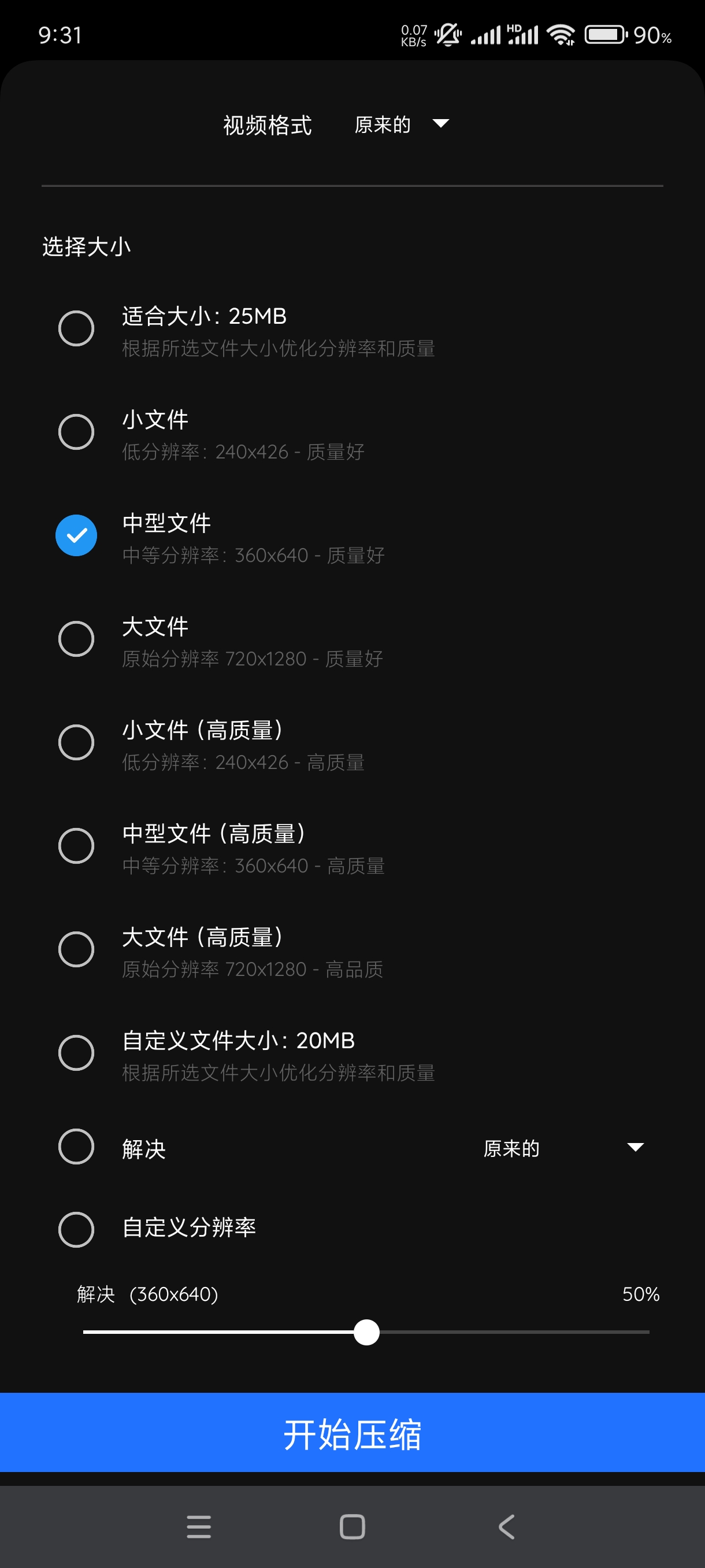Open the 视频格式 dropdown

click(x=402, y=125)
